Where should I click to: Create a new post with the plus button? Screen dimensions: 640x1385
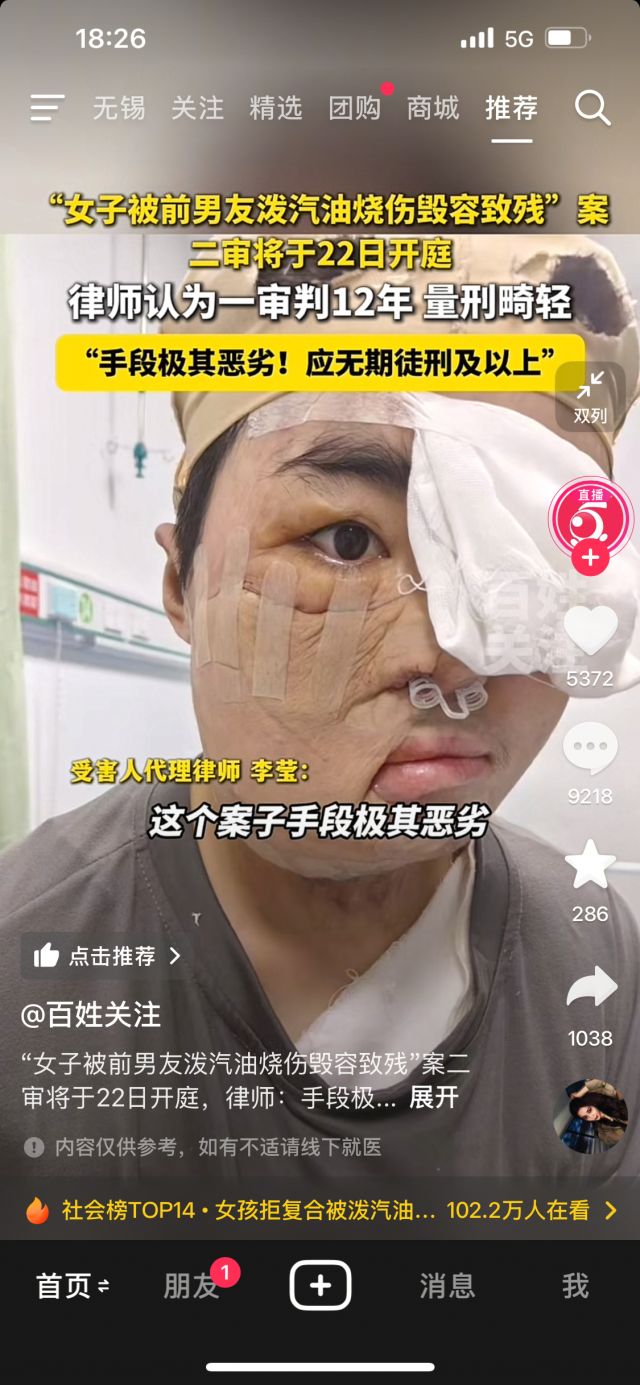point(320,1286)
